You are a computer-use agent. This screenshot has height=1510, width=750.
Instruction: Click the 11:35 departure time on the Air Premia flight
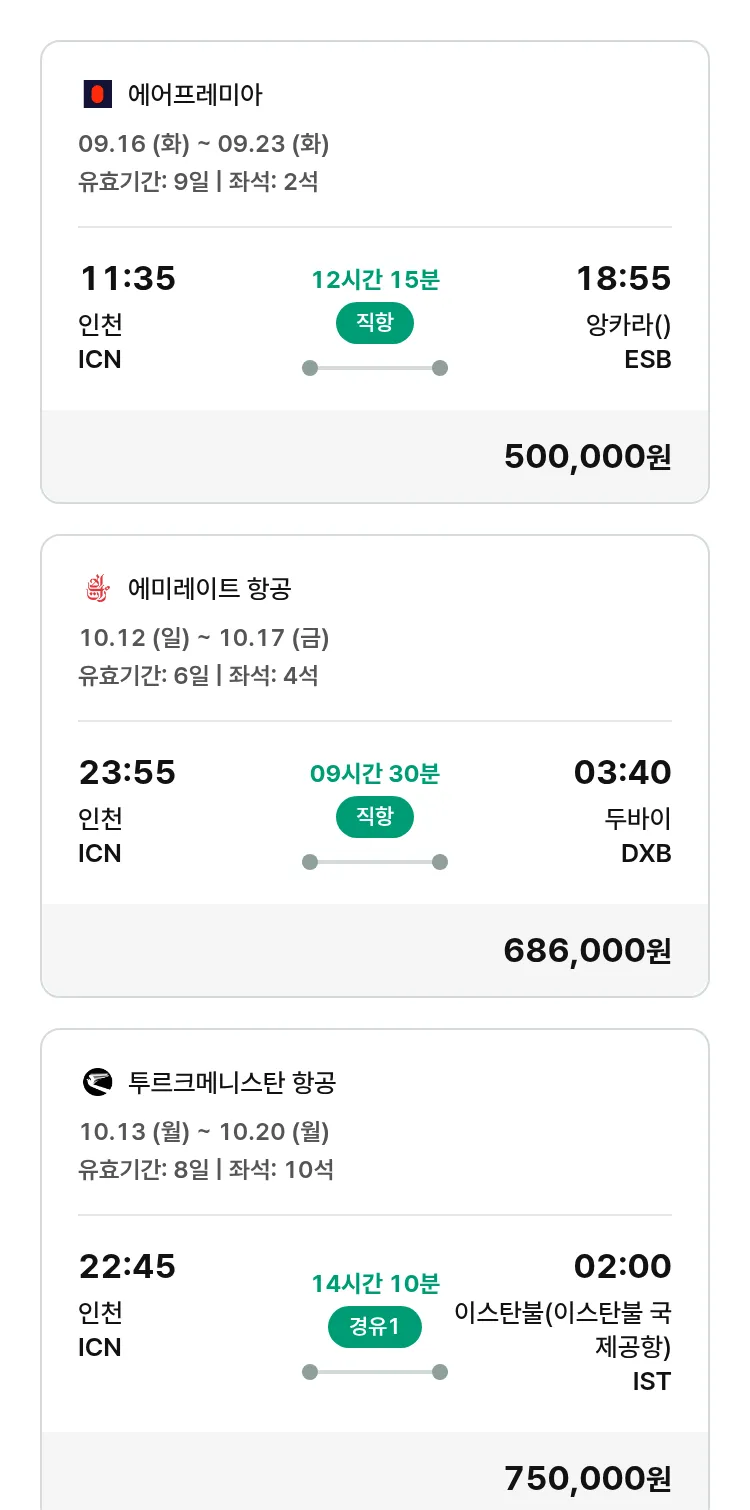coord(128,279)
